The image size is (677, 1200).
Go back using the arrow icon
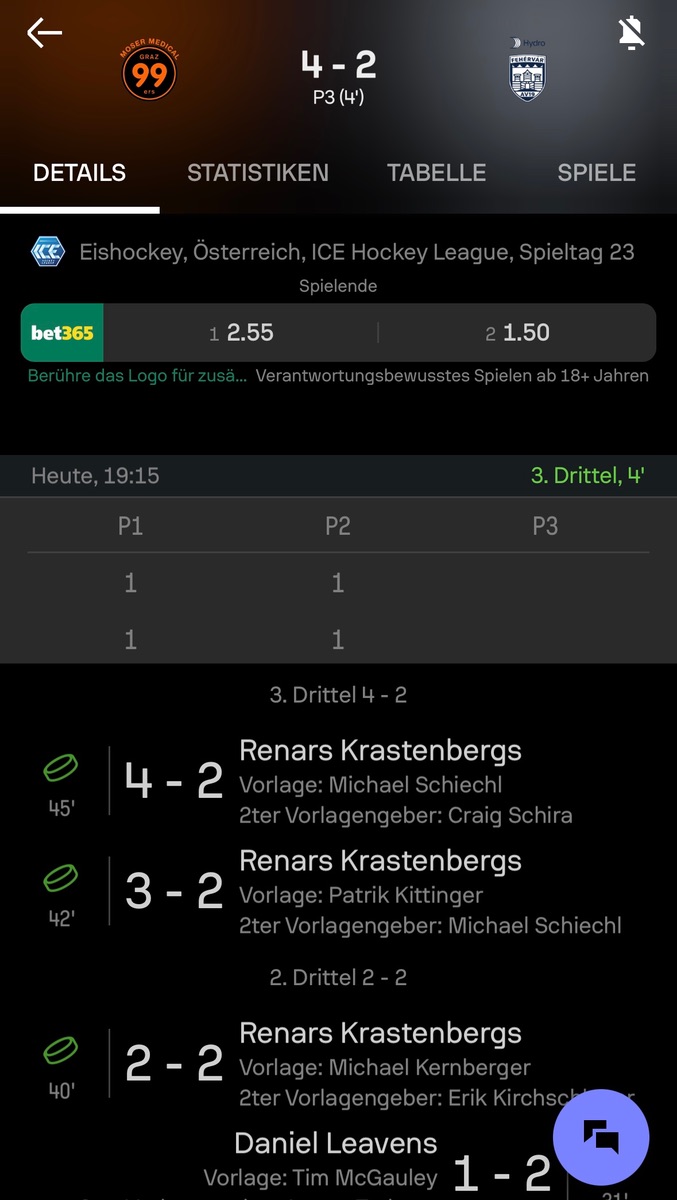coord(45,33)
